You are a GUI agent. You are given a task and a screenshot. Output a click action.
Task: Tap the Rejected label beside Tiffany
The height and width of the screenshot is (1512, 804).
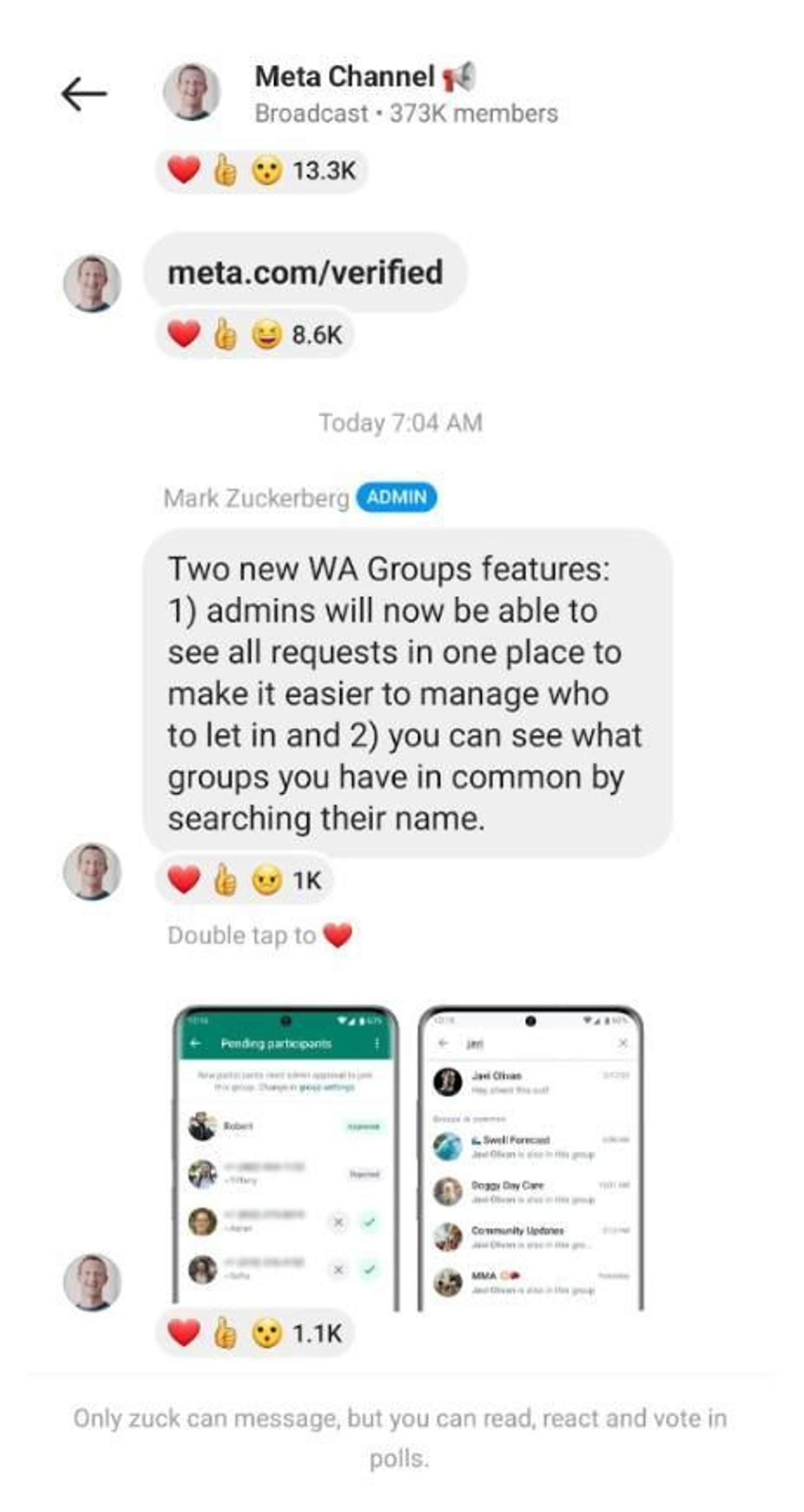(x=364, y=1174)
